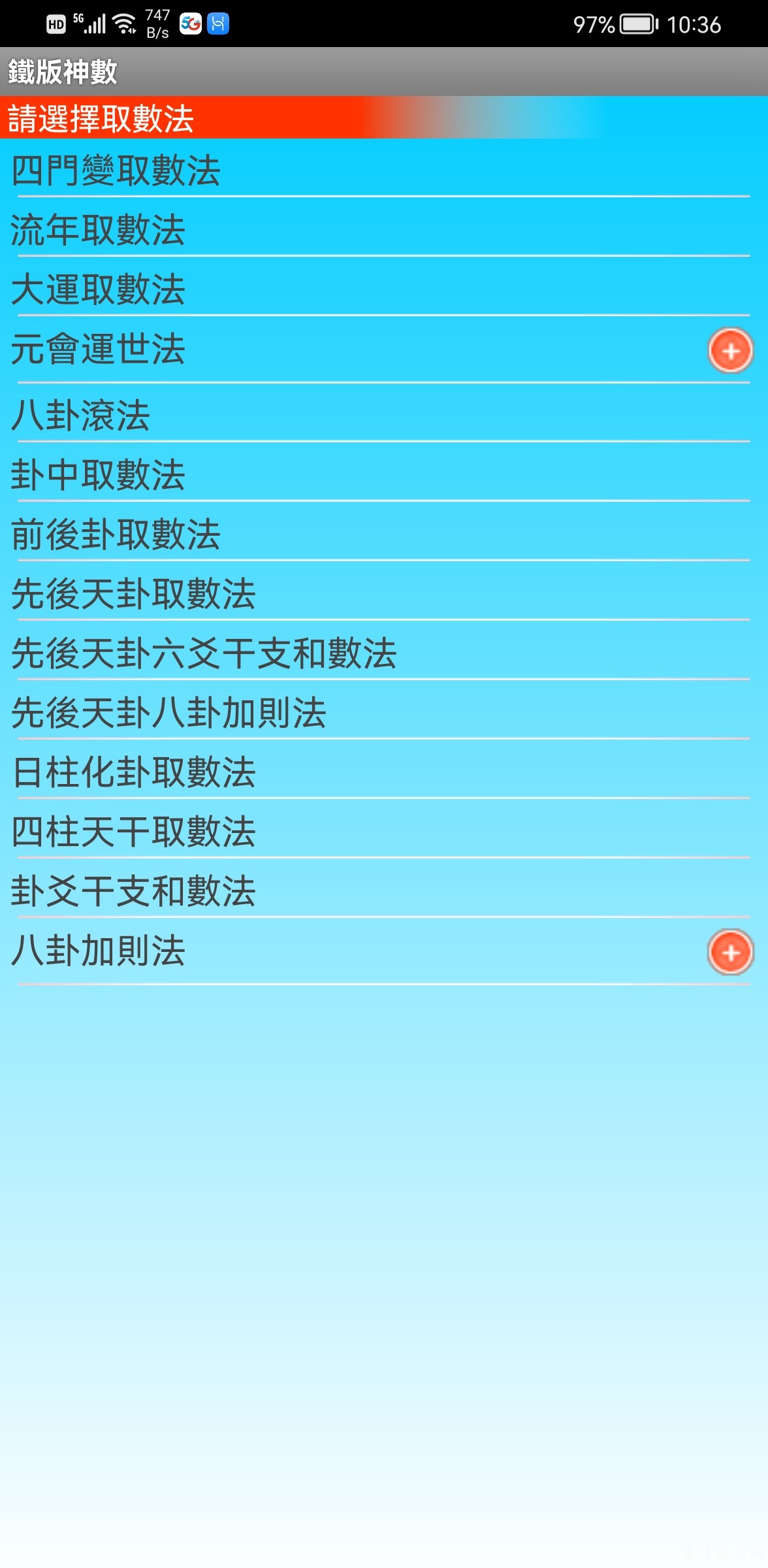The width and height of the screenshot is (768, 1568).
Task: Open 卦中取數法 entry
Action: click(99, 474)
